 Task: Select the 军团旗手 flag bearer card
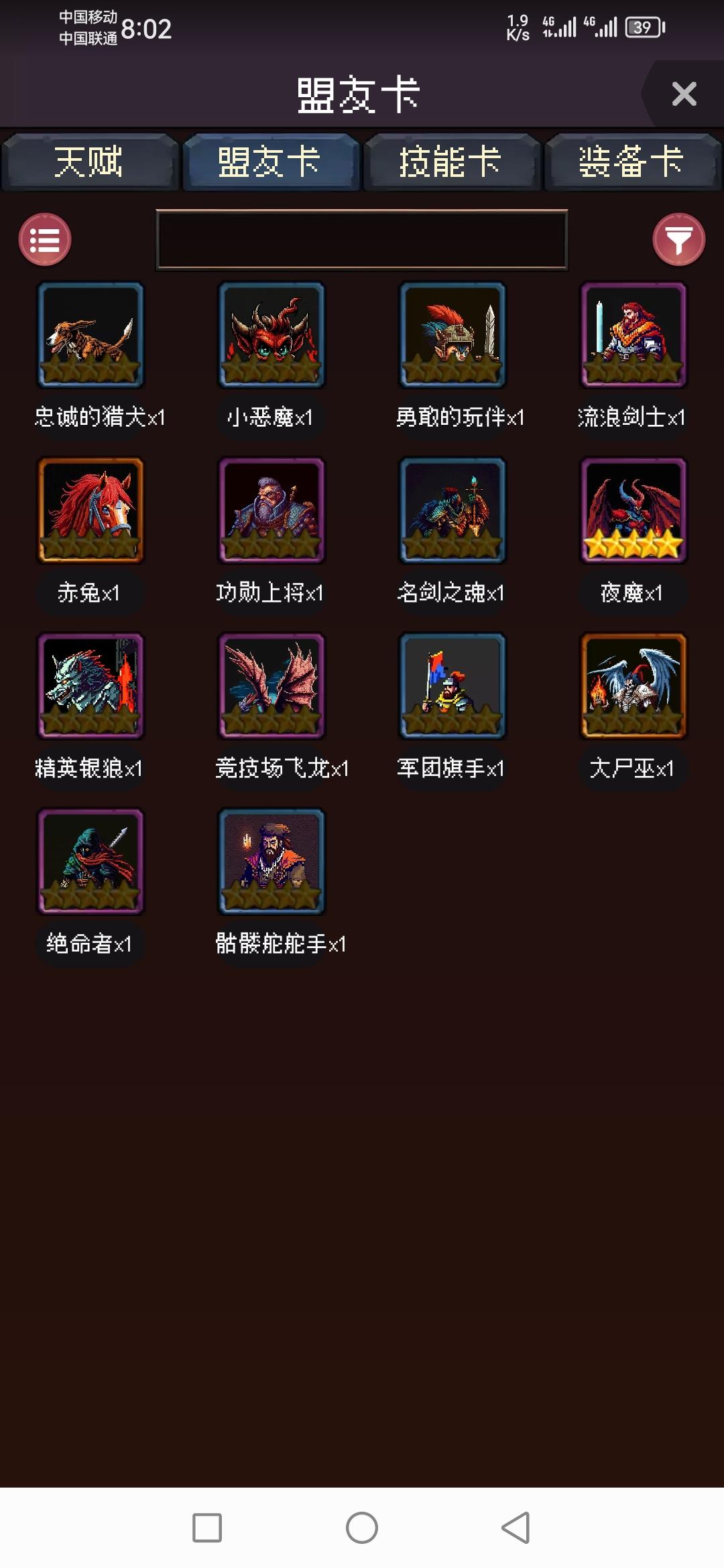452,687
